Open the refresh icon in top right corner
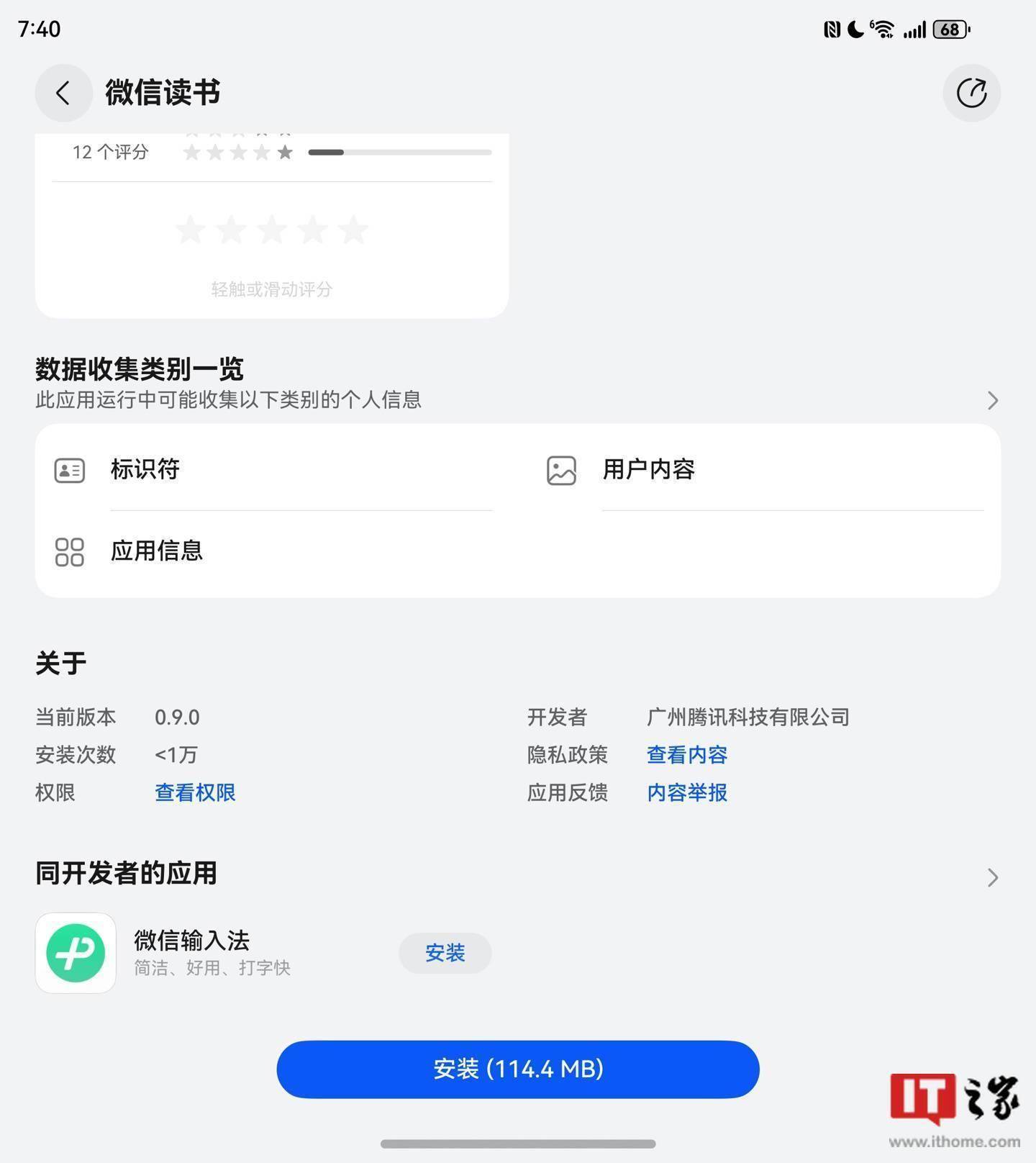The width and height of the screenshot is (1036, 1163). [972, 93]
